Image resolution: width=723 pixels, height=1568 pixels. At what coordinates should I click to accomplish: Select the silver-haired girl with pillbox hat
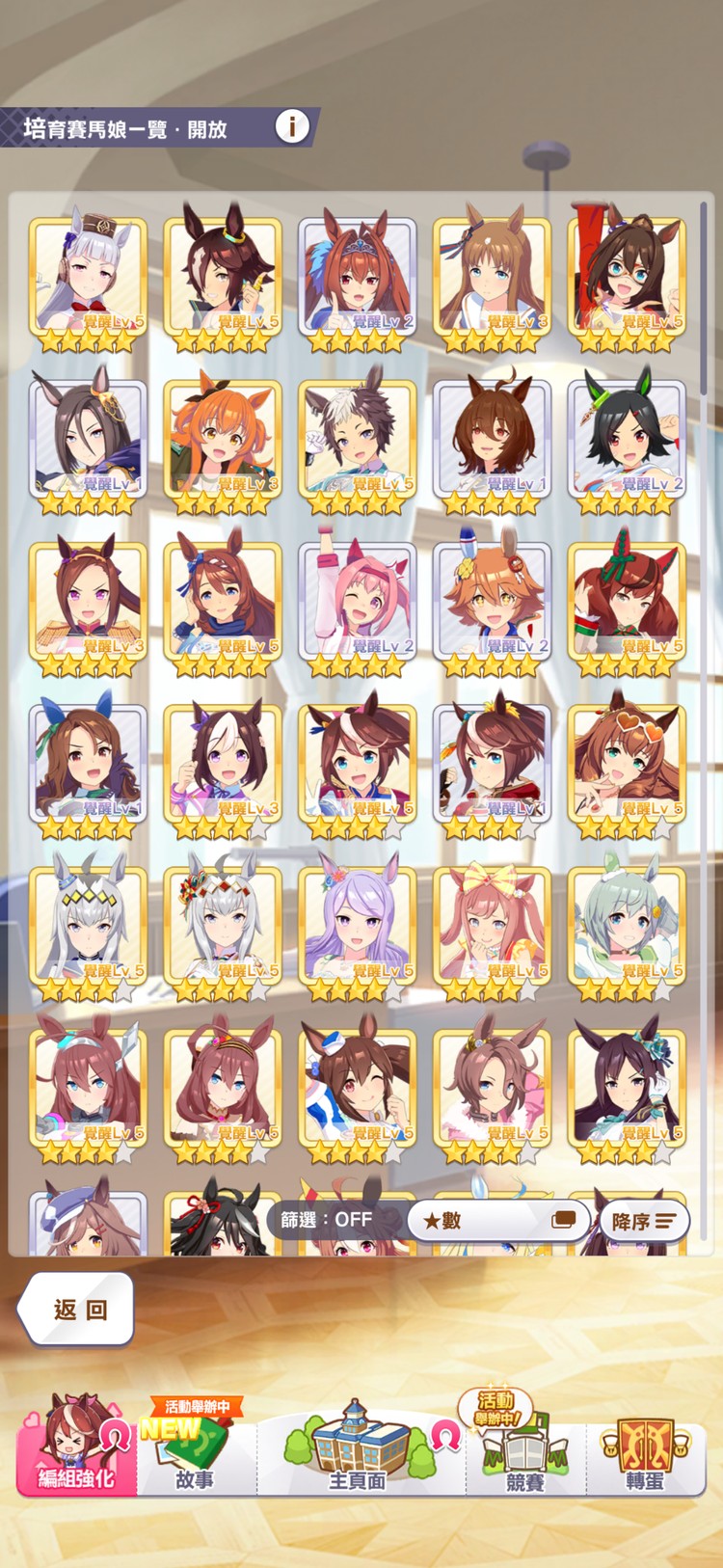[88, 280]
